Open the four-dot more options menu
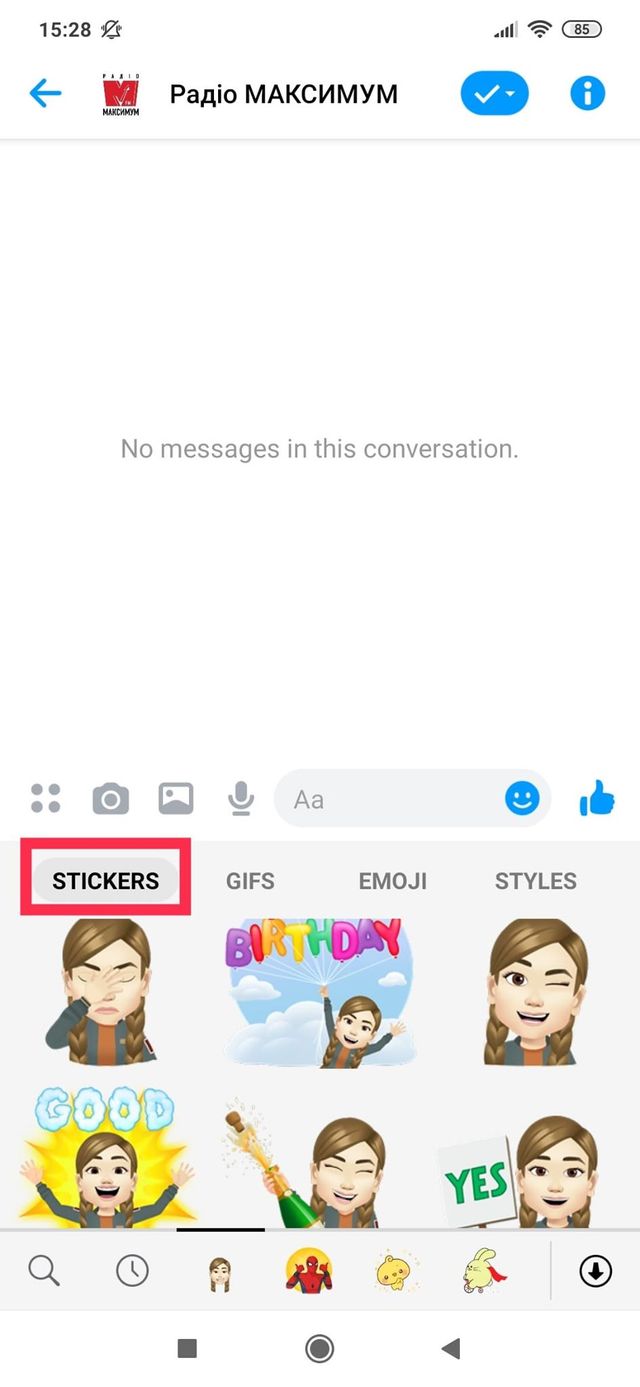Viewport: 640px width, 1387px height. click(x=46, y=798)
